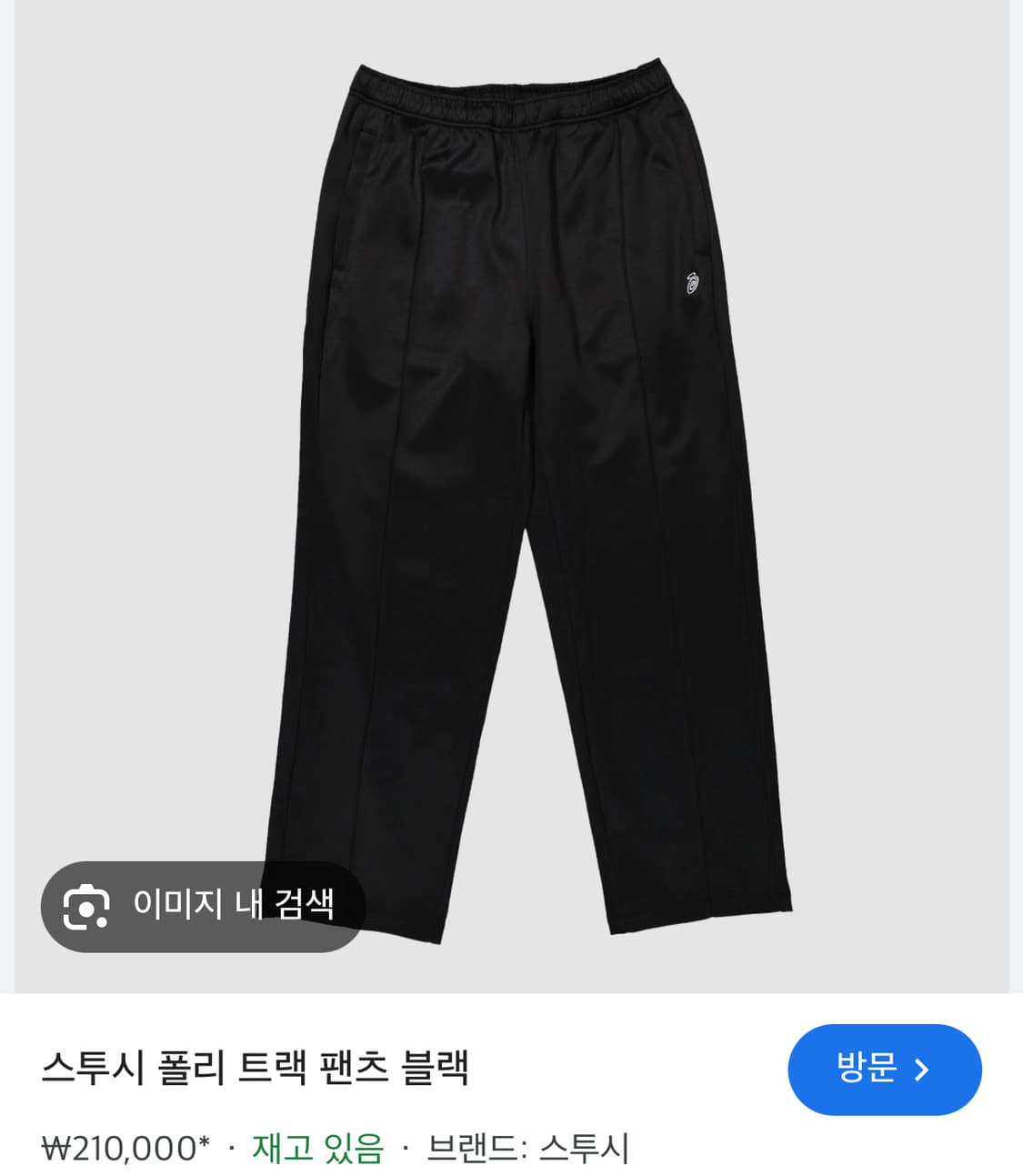1023x1176 pixels.
Task: Tap the small arrow glyph in the blue button
Action: (x=921, y=1070)
